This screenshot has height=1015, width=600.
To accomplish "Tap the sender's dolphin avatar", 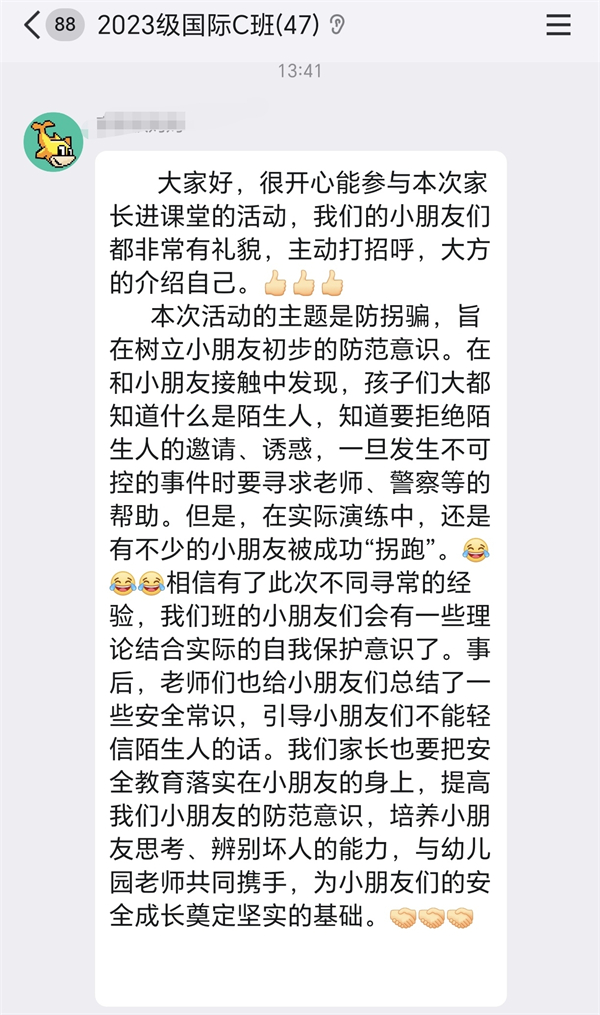I will click(x=52, y=142).
